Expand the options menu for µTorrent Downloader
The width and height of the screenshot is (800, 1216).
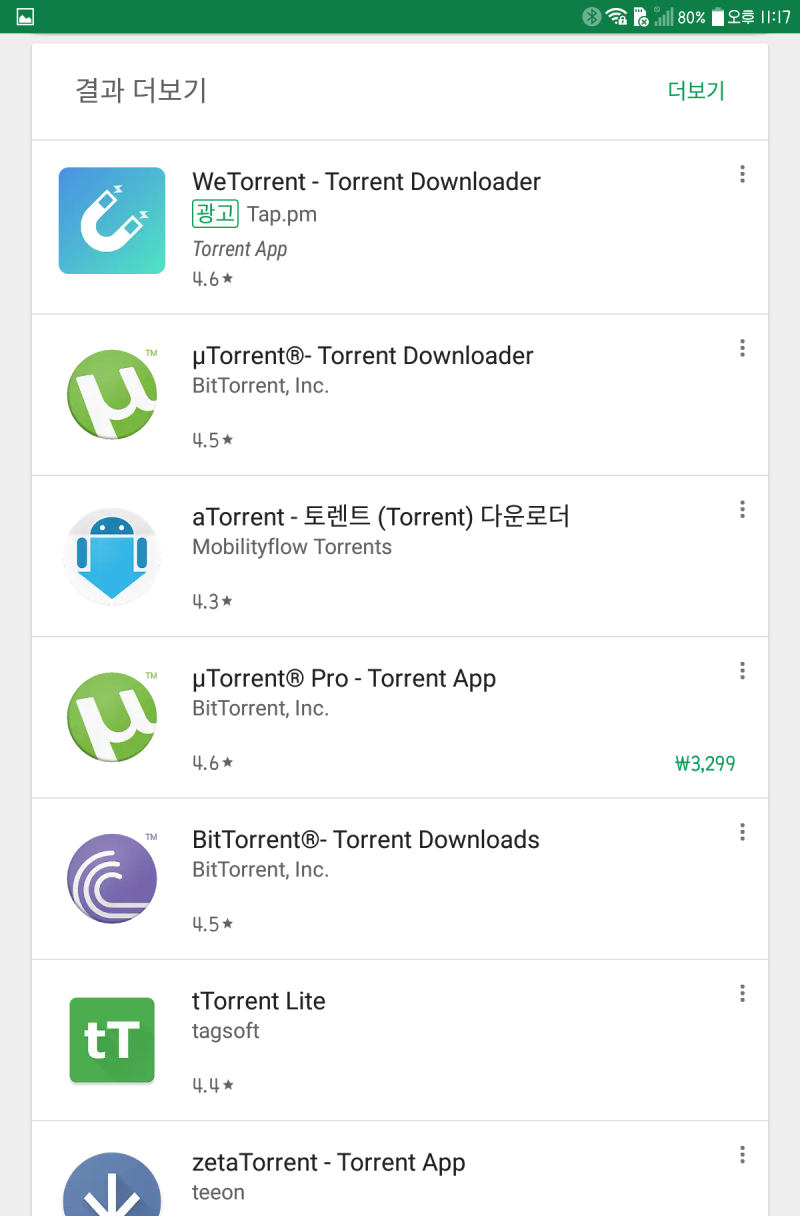pos(742,347)
